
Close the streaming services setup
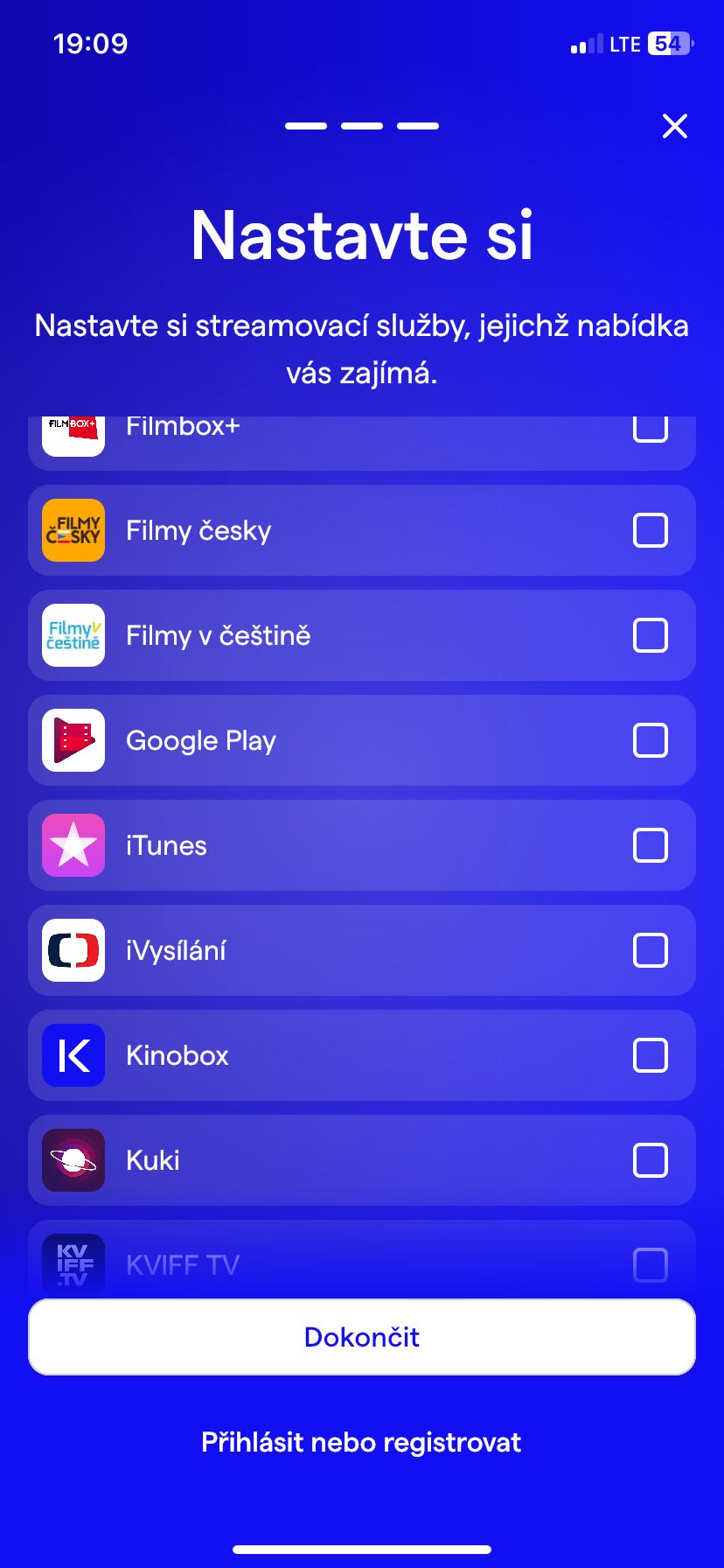point(675,127)
